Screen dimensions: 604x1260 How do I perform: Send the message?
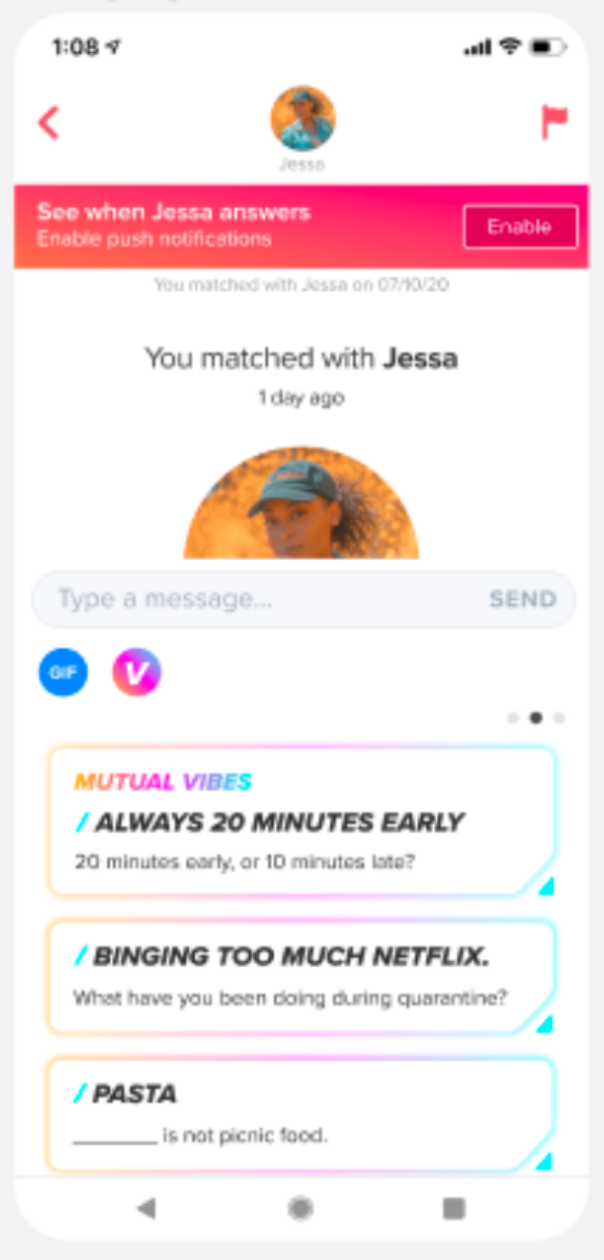click(x=522, y=600)
